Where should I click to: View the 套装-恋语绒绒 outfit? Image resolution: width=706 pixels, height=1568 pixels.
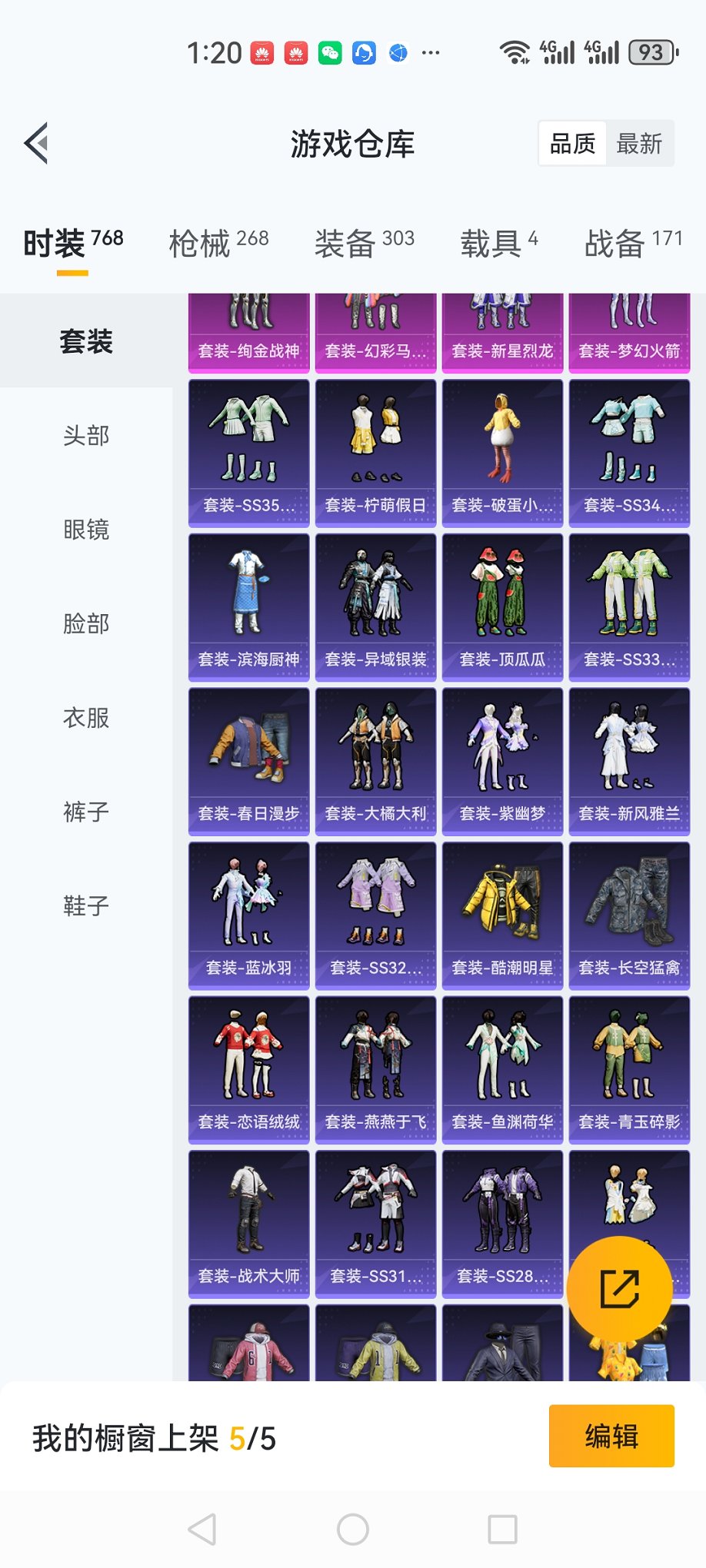[x=248, y=1069]
